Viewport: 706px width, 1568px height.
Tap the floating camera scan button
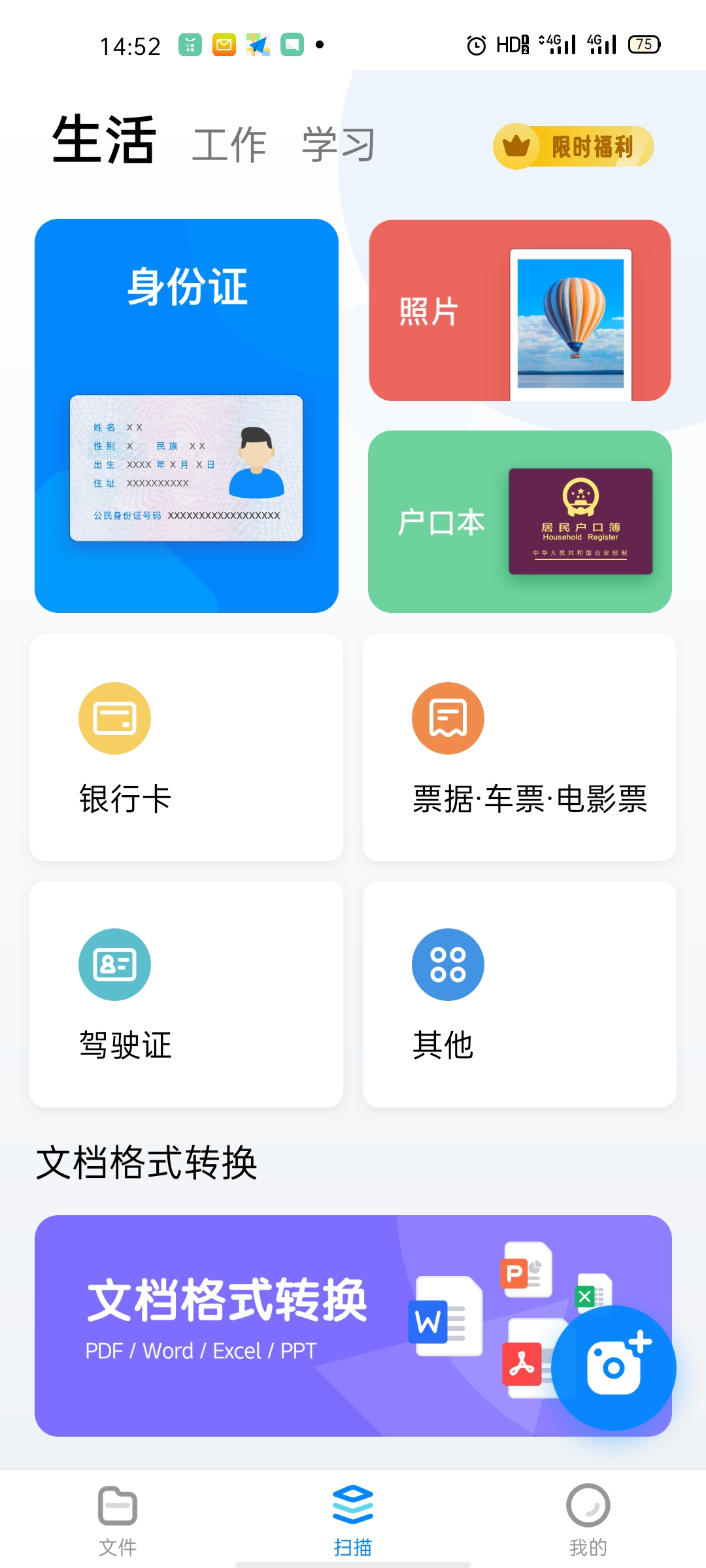(x=613, y=1367)
